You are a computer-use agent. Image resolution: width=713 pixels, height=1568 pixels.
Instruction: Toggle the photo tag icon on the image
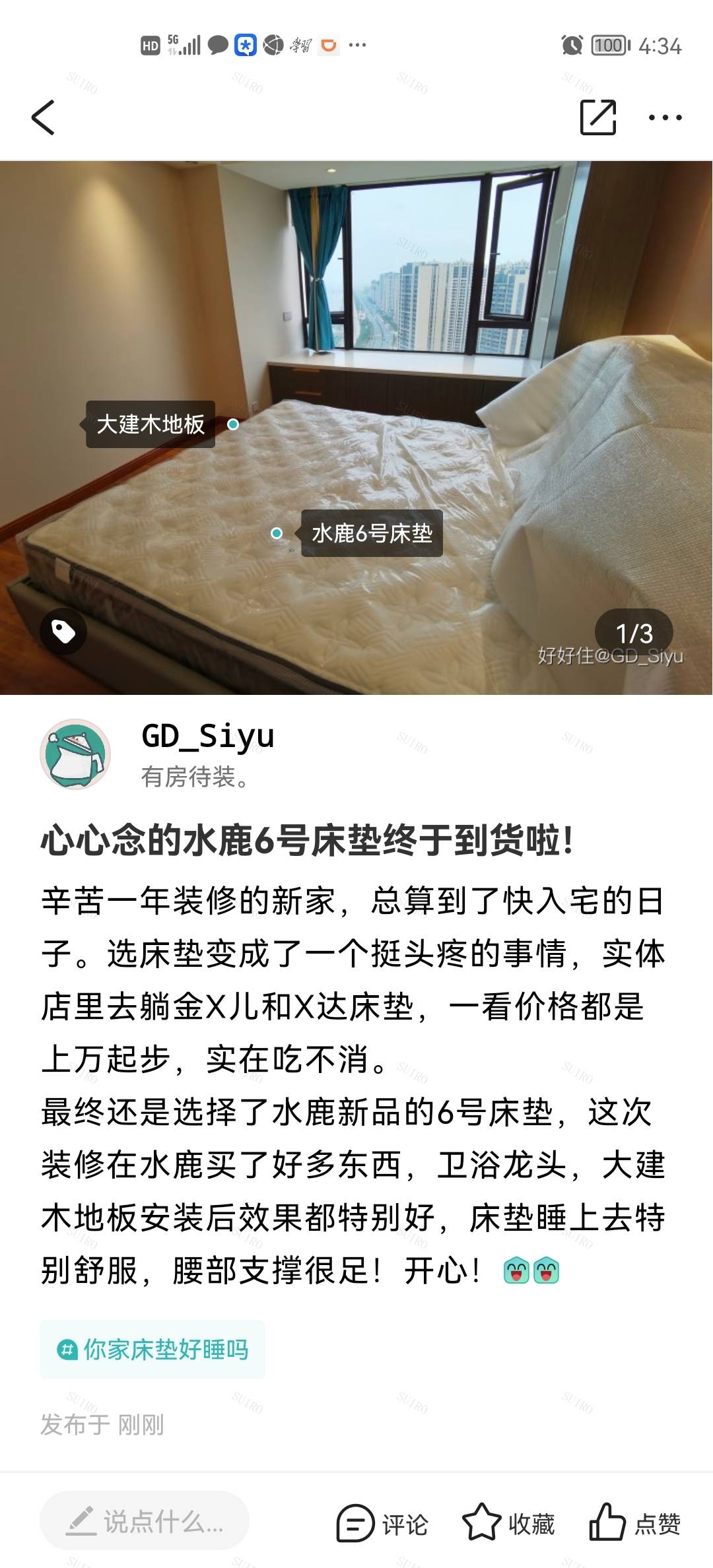(63, 632)
